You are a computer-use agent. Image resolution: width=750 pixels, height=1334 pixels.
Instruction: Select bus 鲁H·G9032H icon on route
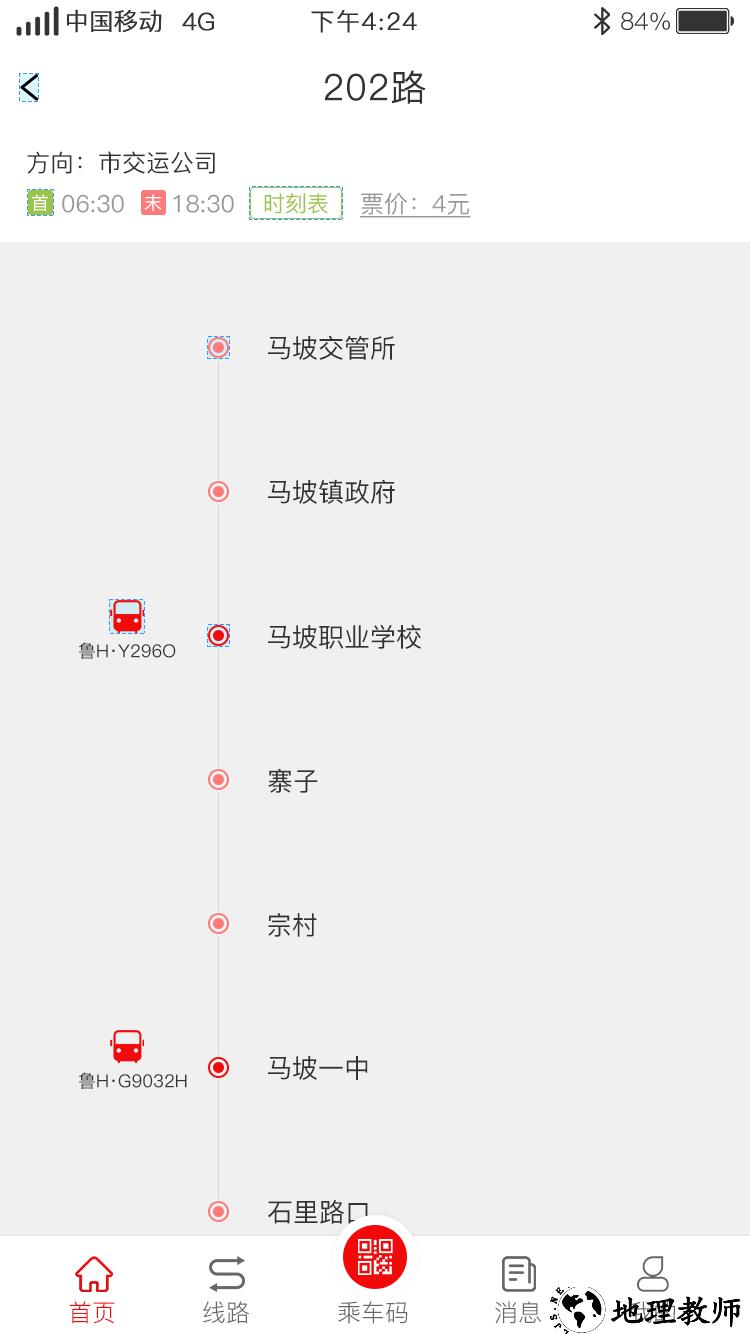coord(125,1045)
